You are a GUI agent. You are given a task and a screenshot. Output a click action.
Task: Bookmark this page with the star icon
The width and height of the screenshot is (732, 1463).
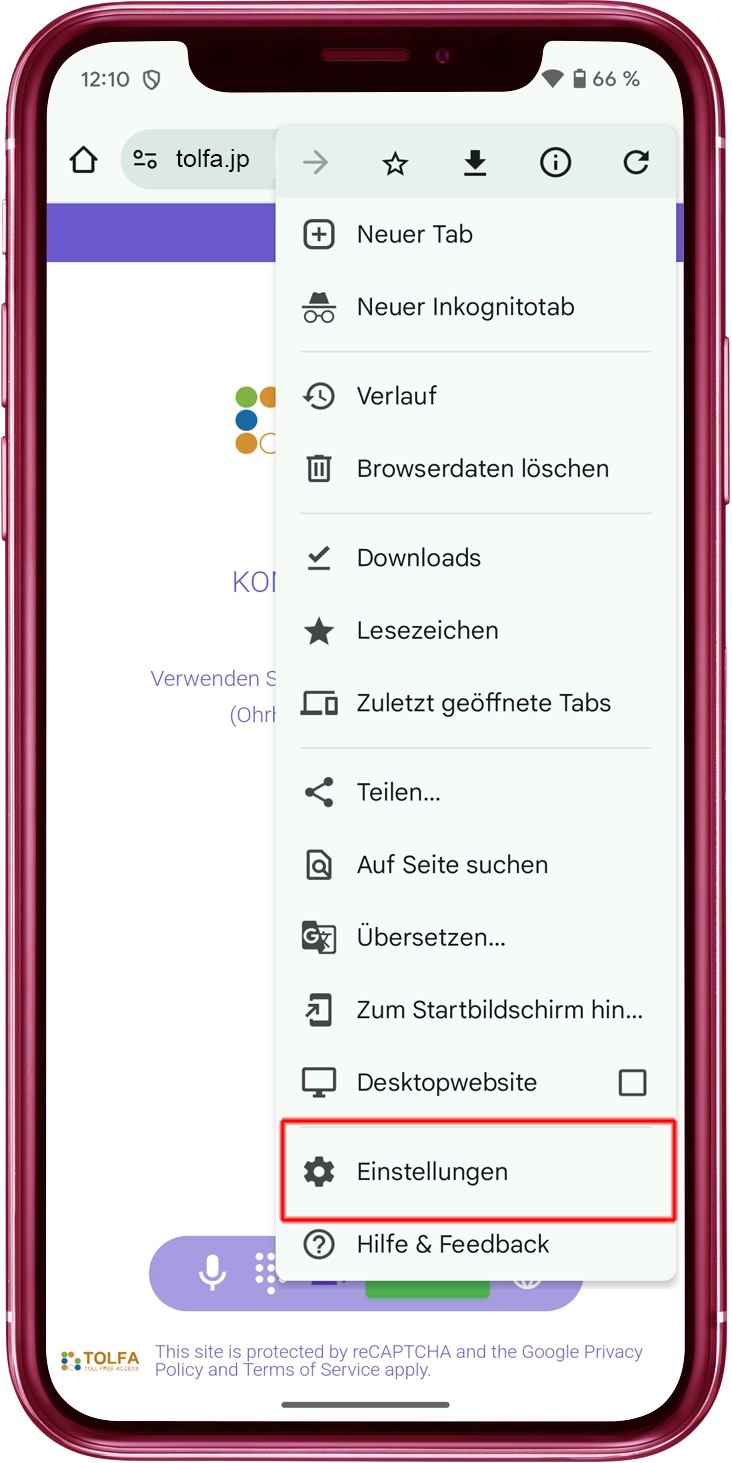tap(395, 163)
